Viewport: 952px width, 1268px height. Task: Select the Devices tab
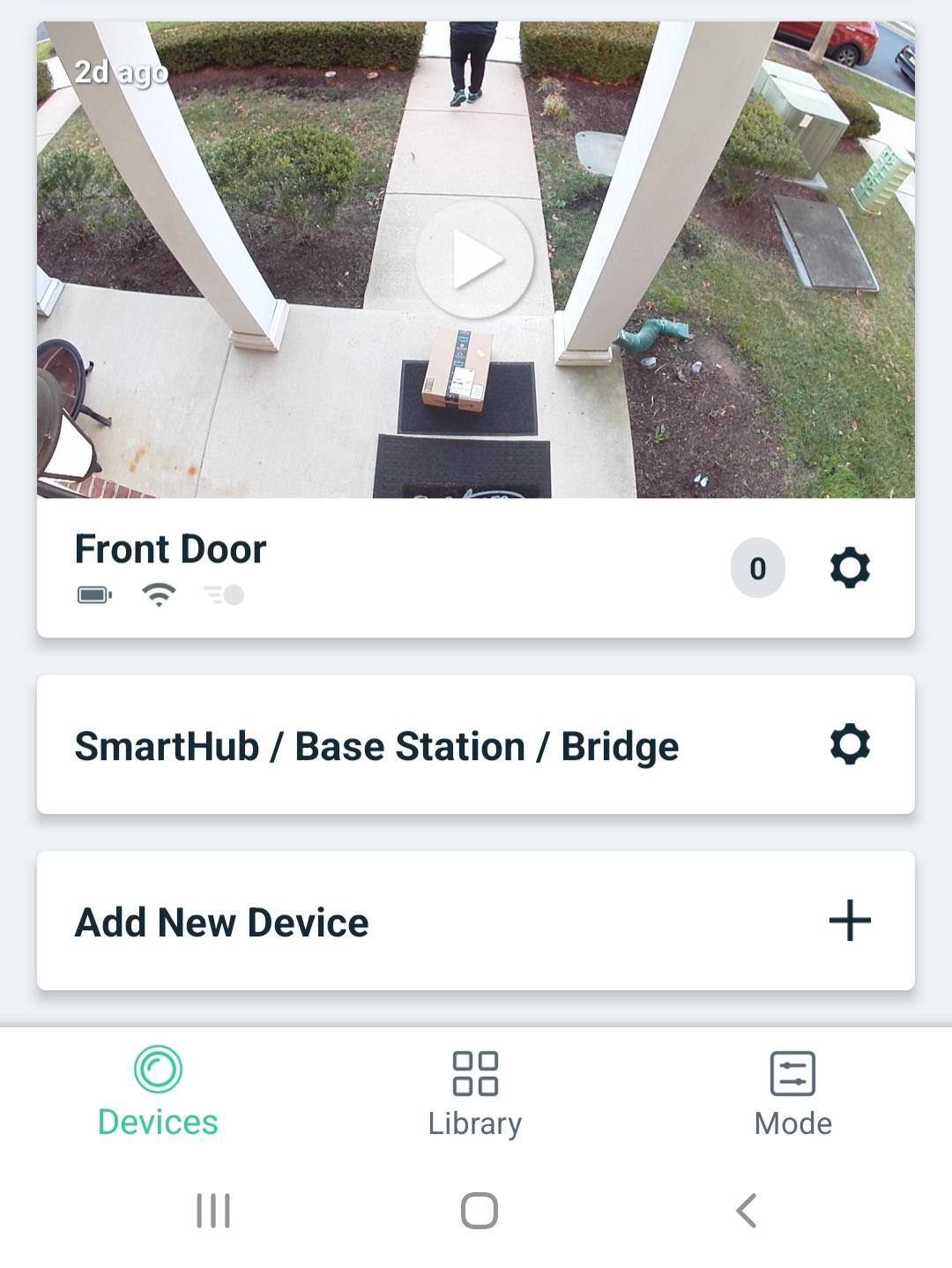point(158,1092)
